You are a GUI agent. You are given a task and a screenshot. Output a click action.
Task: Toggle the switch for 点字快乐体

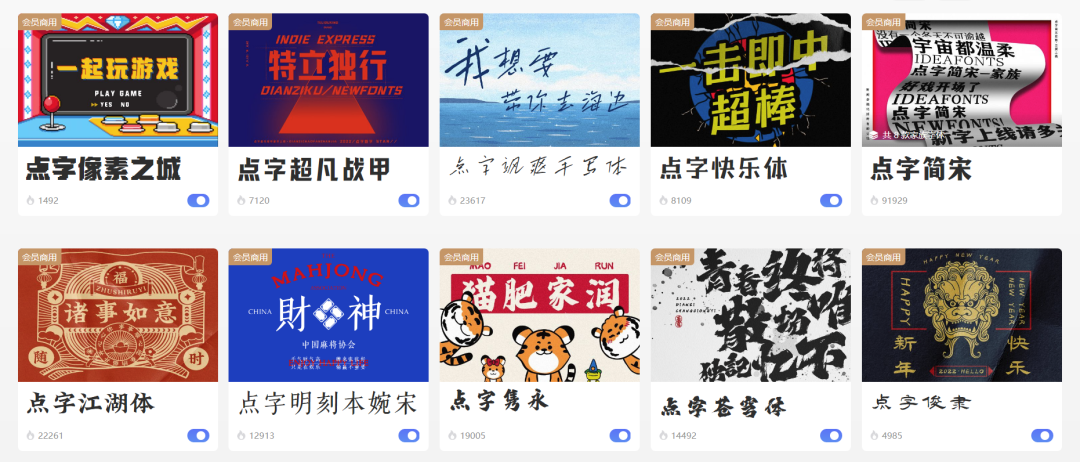831,200
